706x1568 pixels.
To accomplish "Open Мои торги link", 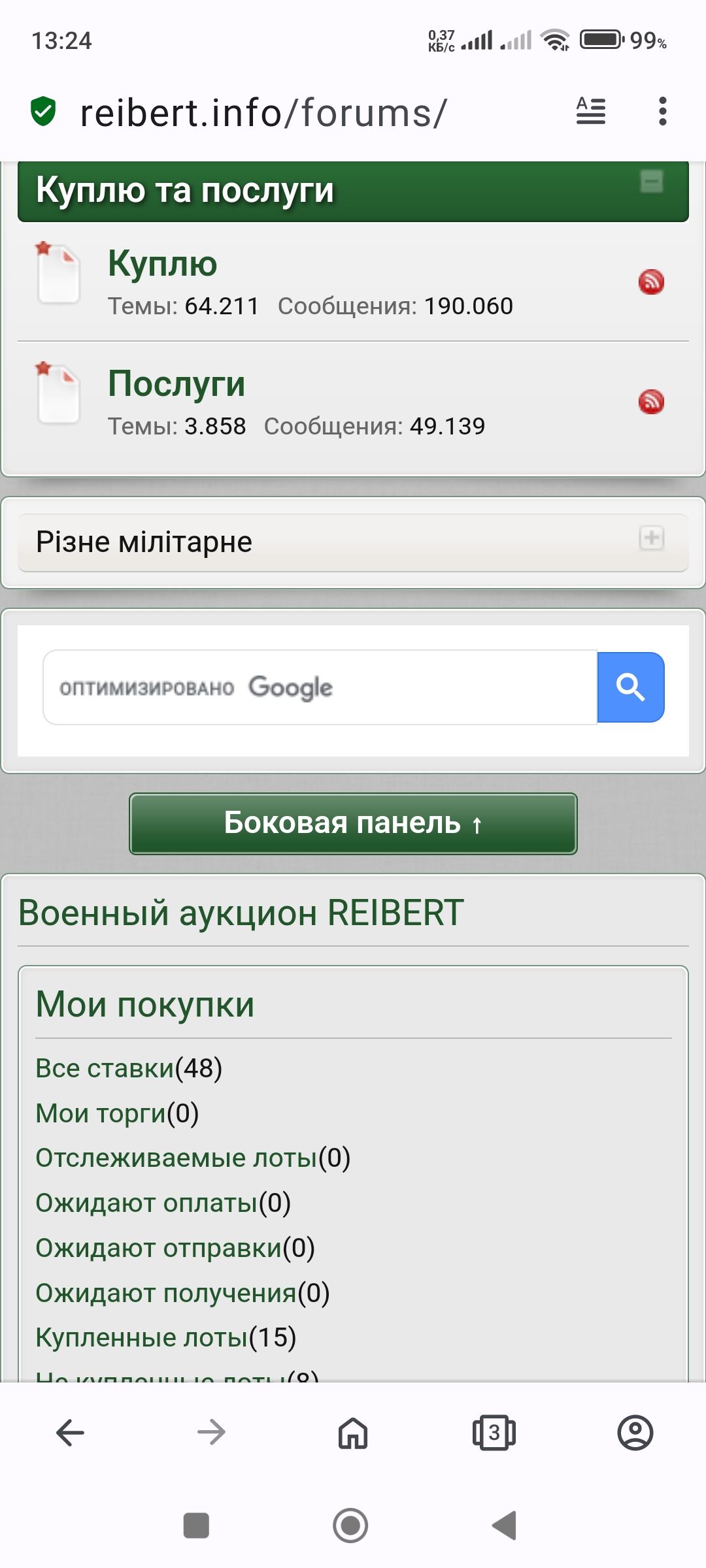I will pos(101,1113).
